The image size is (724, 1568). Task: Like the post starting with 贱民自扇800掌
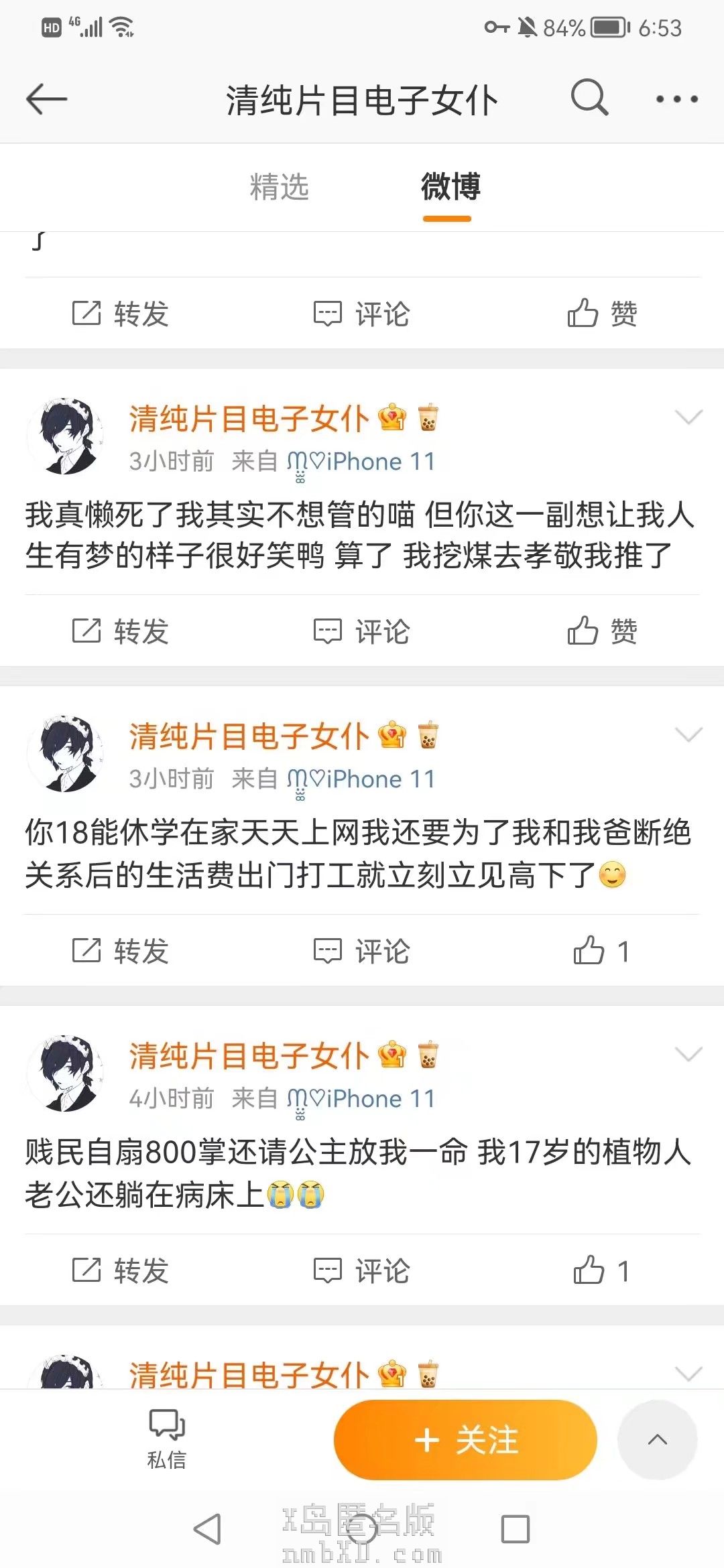tap(601, 1270)
